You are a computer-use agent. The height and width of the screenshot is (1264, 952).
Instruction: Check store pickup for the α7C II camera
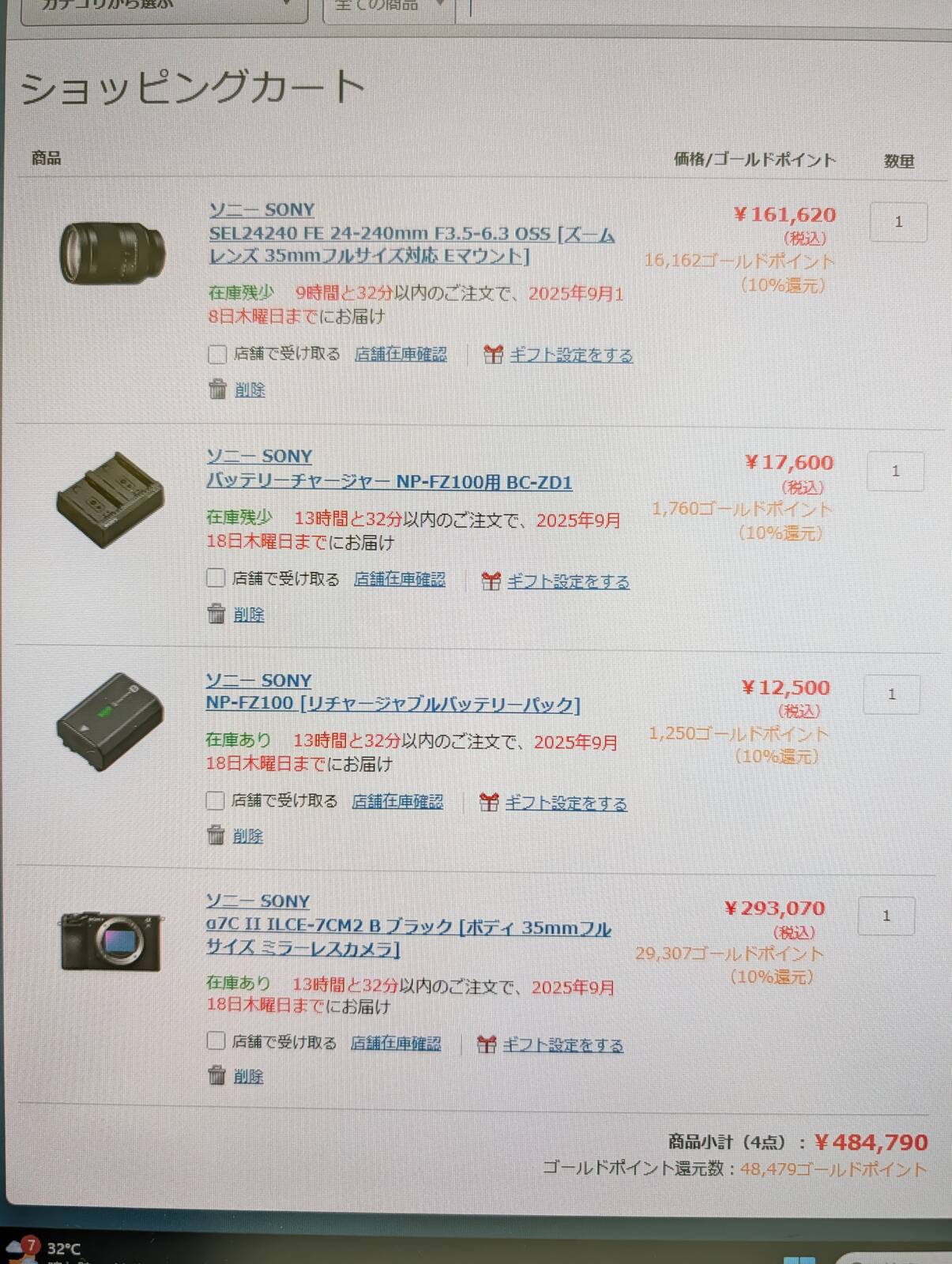(x=215, y=1041)
